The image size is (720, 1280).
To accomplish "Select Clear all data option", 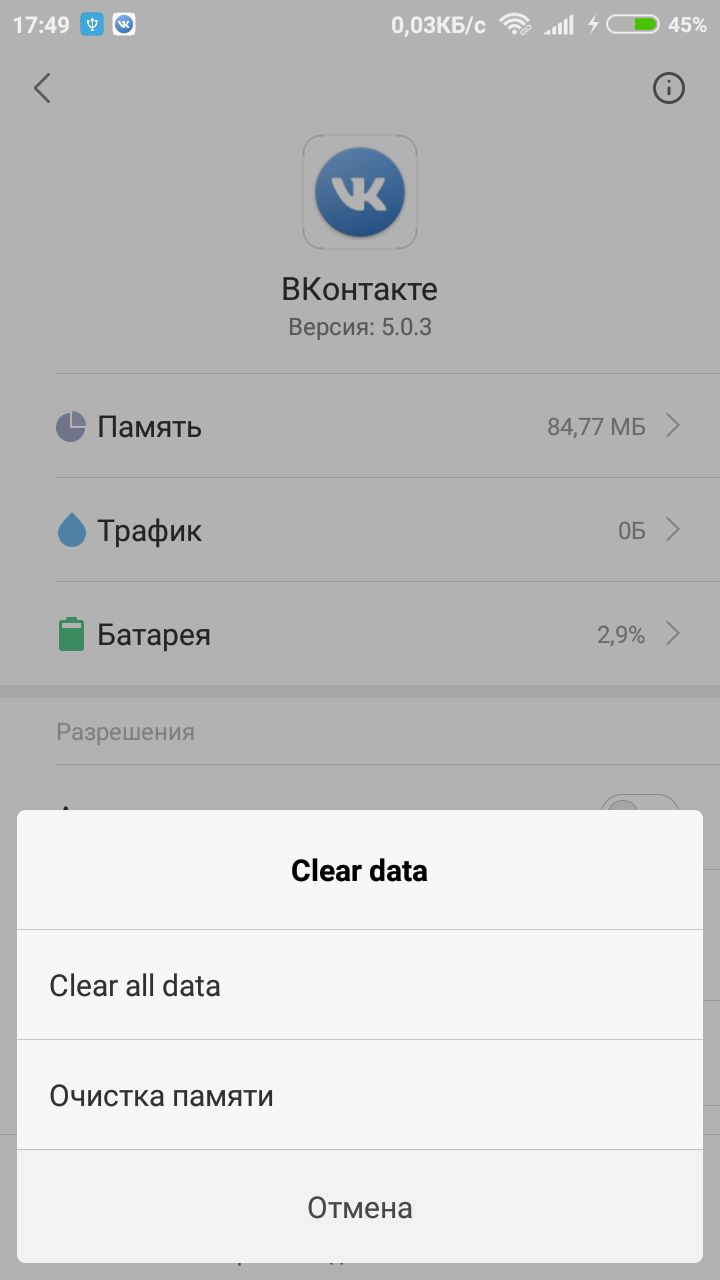I will 360,985.
